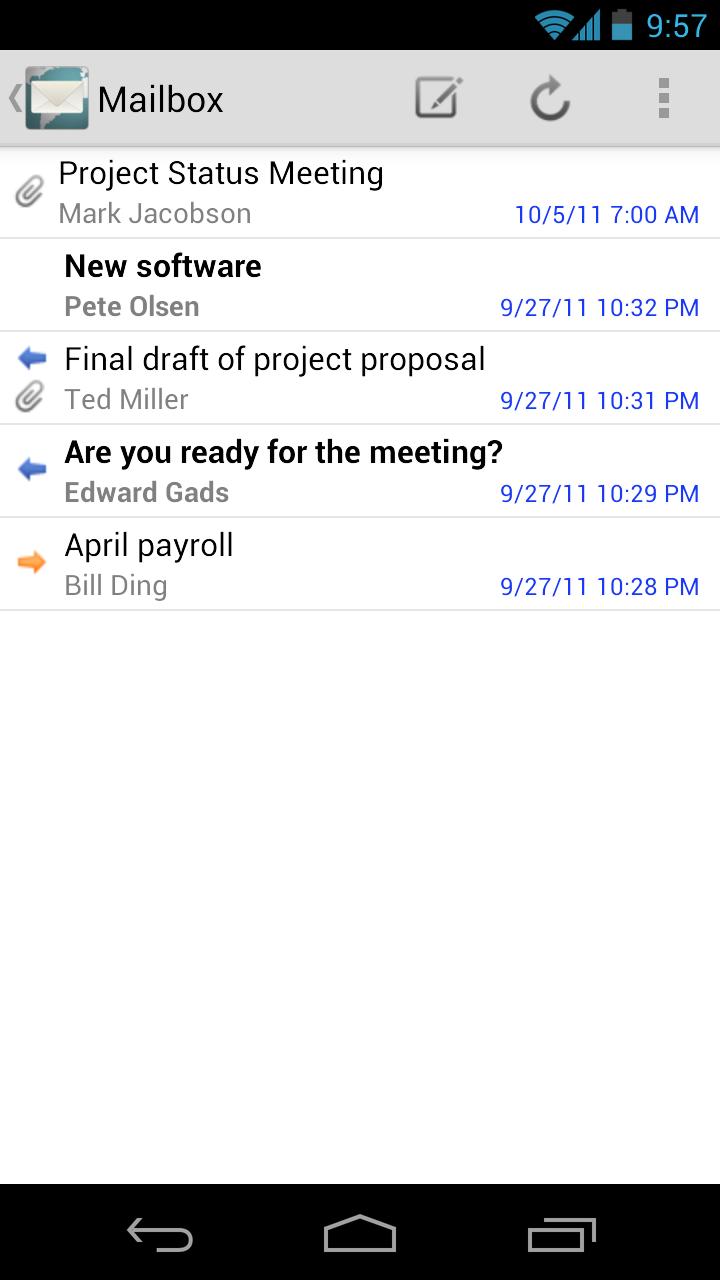
Task: Tap the system back button
Action: 160,1235
